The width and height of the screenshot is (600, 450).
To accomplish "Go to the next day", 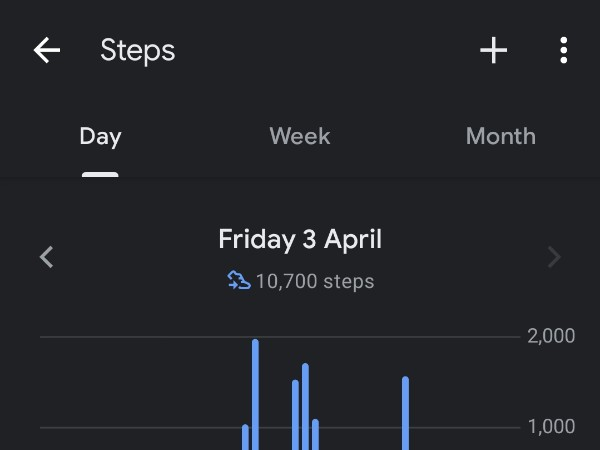I will pos(554,258).
